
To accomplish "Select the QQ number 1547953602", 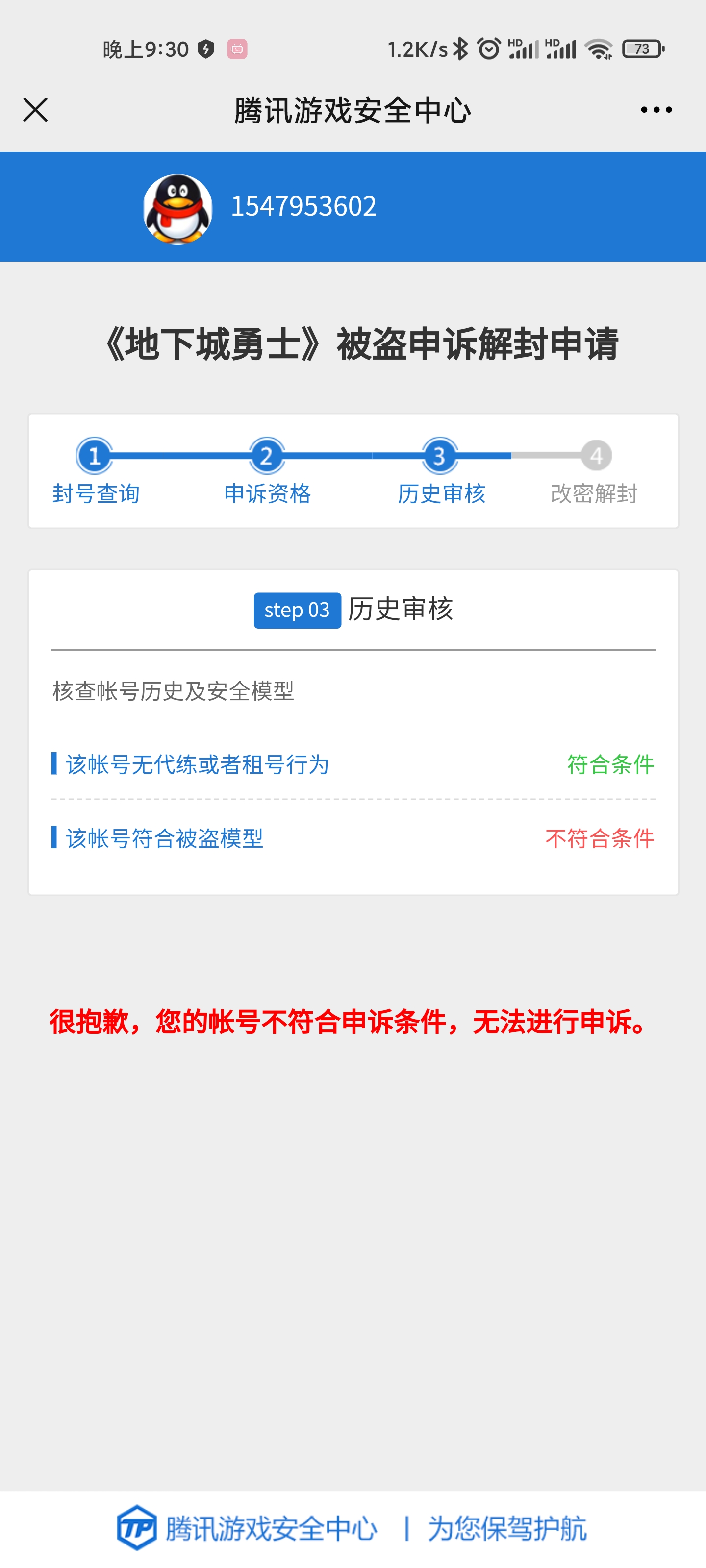I will [304, 207].
